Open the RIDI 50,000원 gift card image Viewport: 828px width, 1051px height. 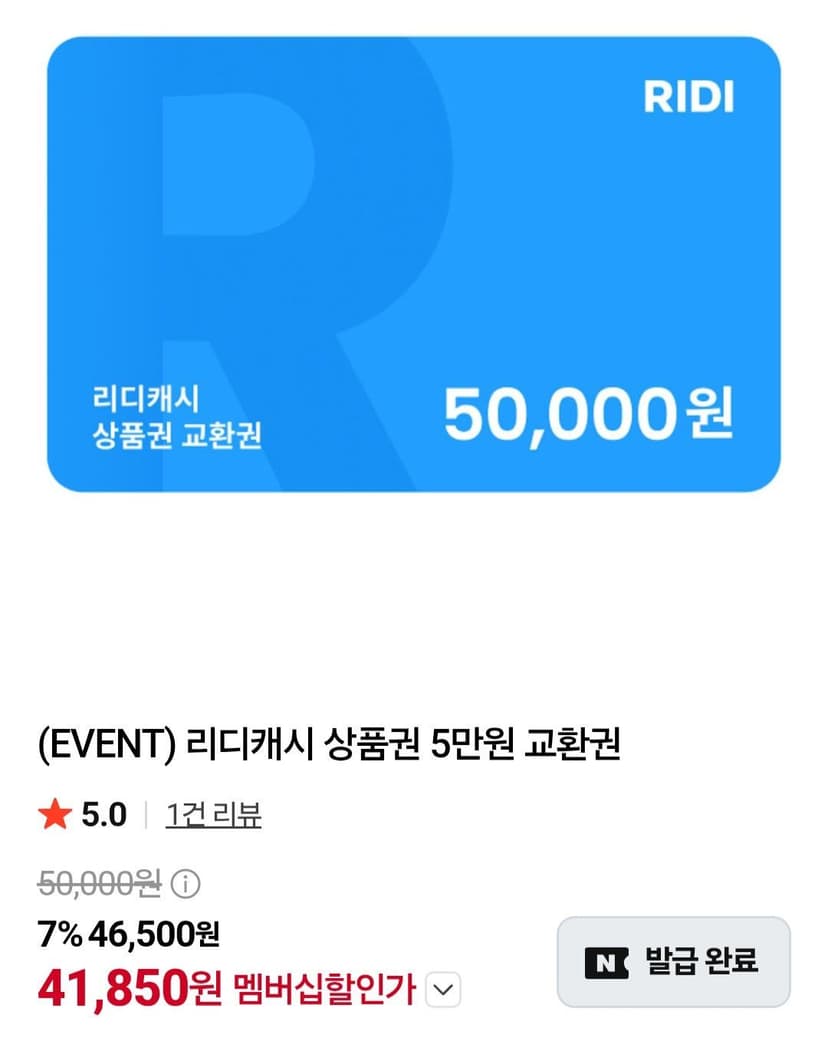[x=414, y=264]
